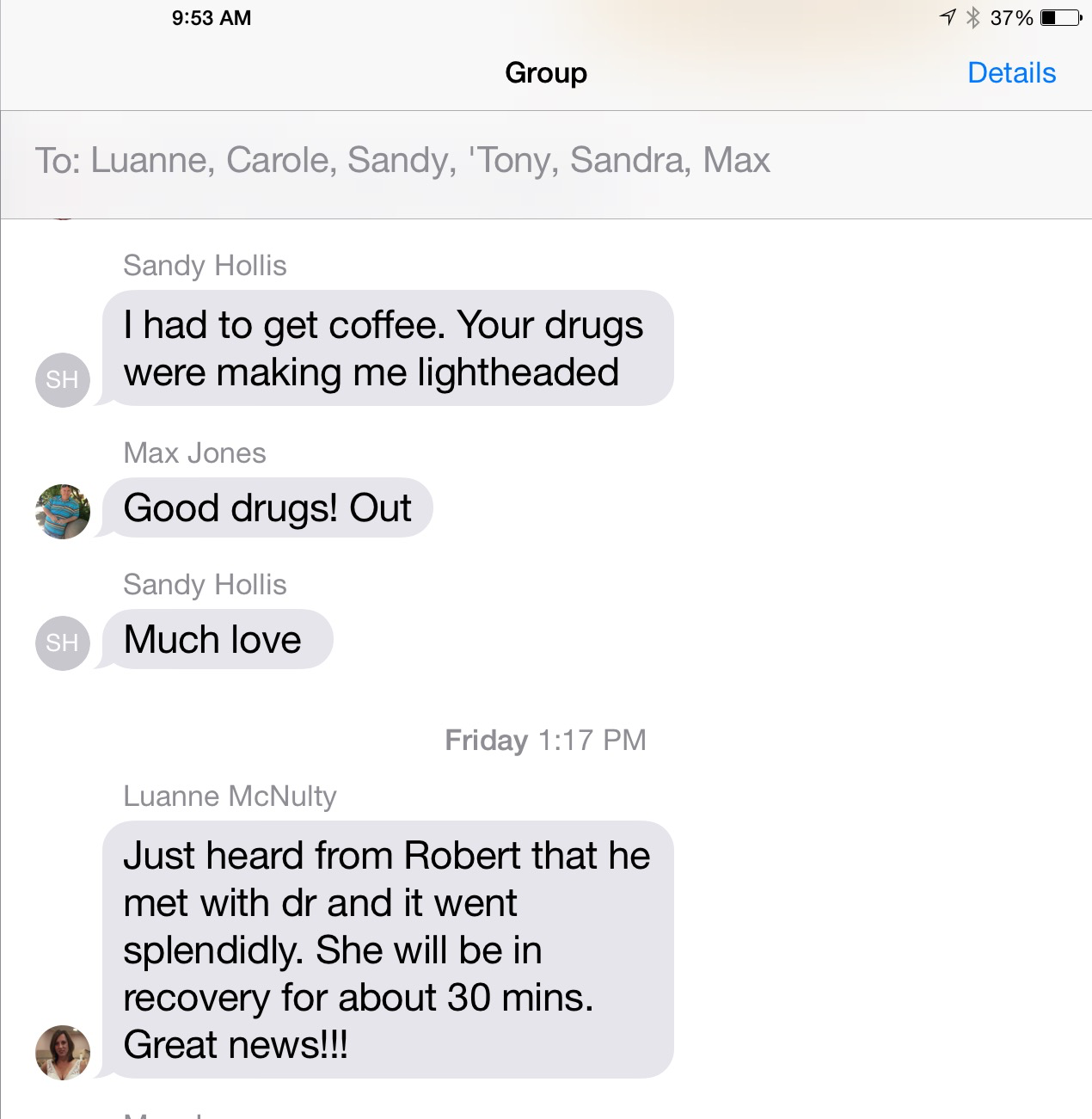Tap the SH avatar beside the coffee message
Viewport: 1092px width, 1119px height.
[63, 379]
